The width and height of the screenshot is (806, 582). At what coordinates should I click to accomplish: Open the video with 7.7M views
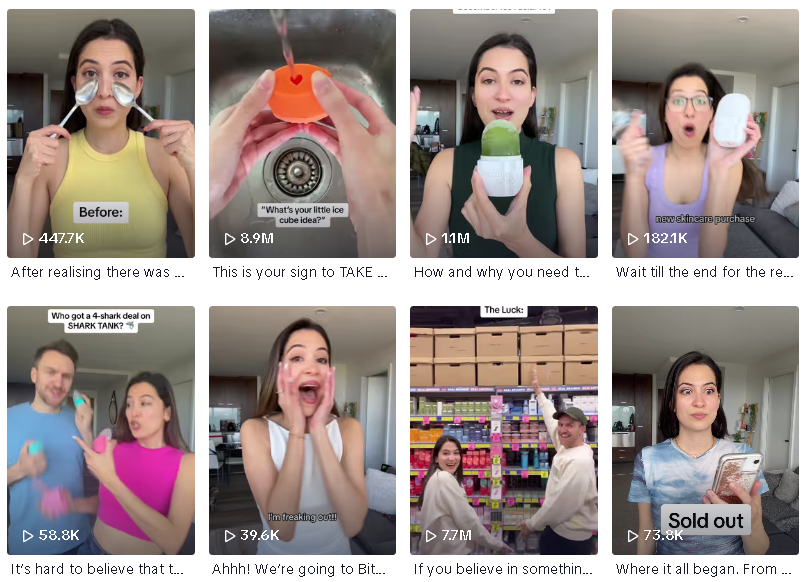[x=503, y=430]
